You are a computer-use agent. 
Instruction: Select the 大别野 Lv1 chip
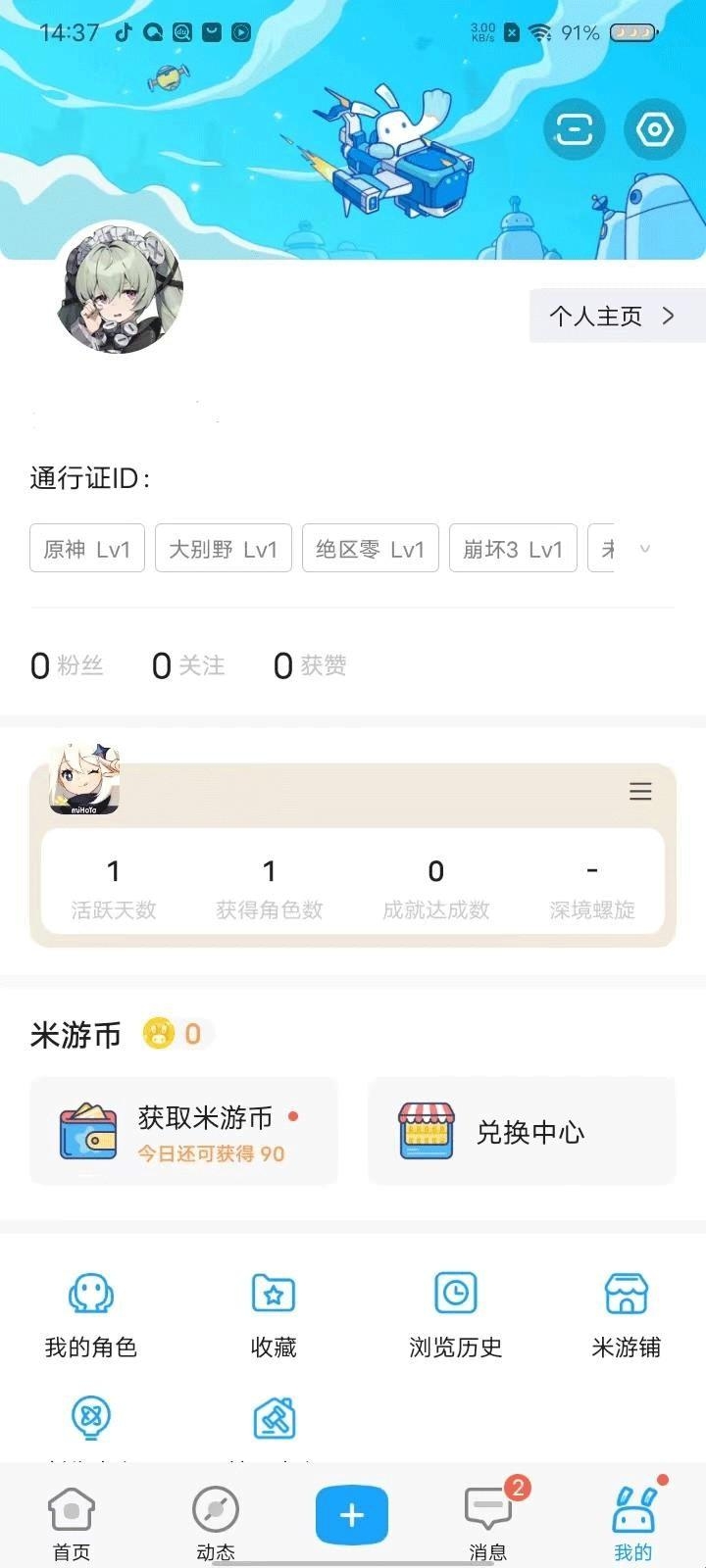coord(224,549)
